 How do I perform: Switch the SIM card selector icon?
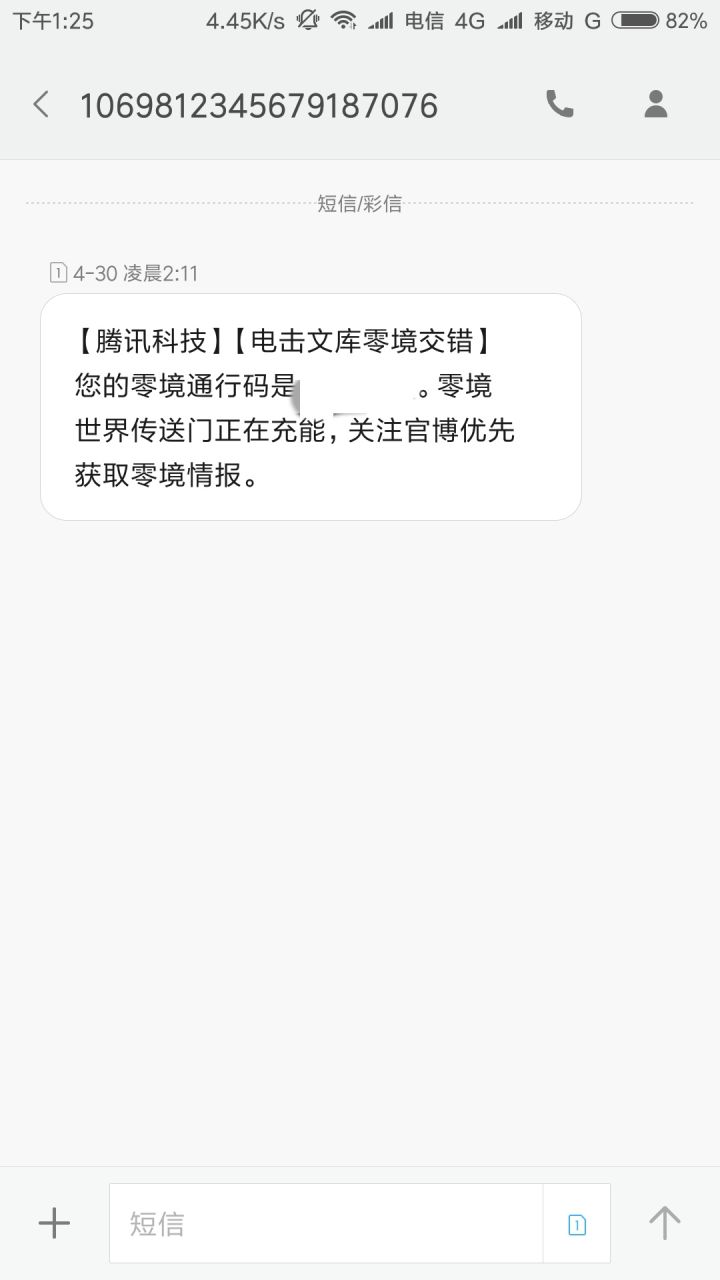[x=577, y=1224]
